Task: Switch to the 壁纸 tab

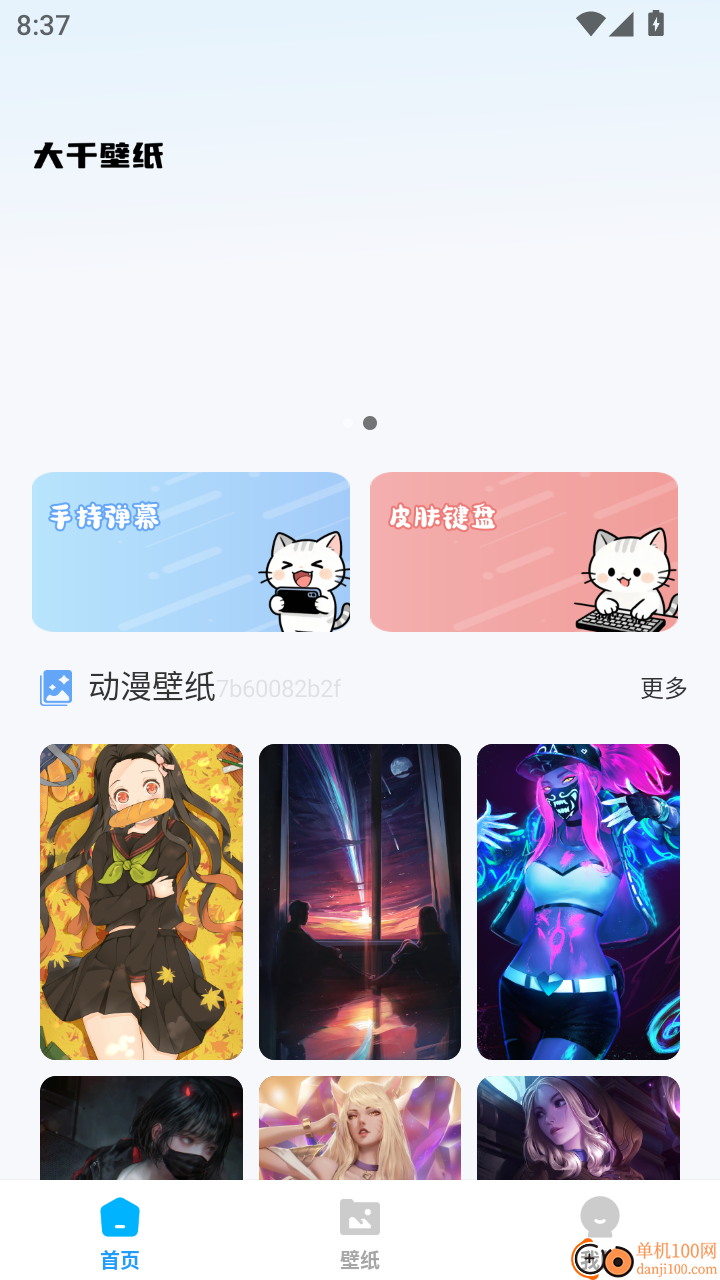Action: coord(359,1236)
